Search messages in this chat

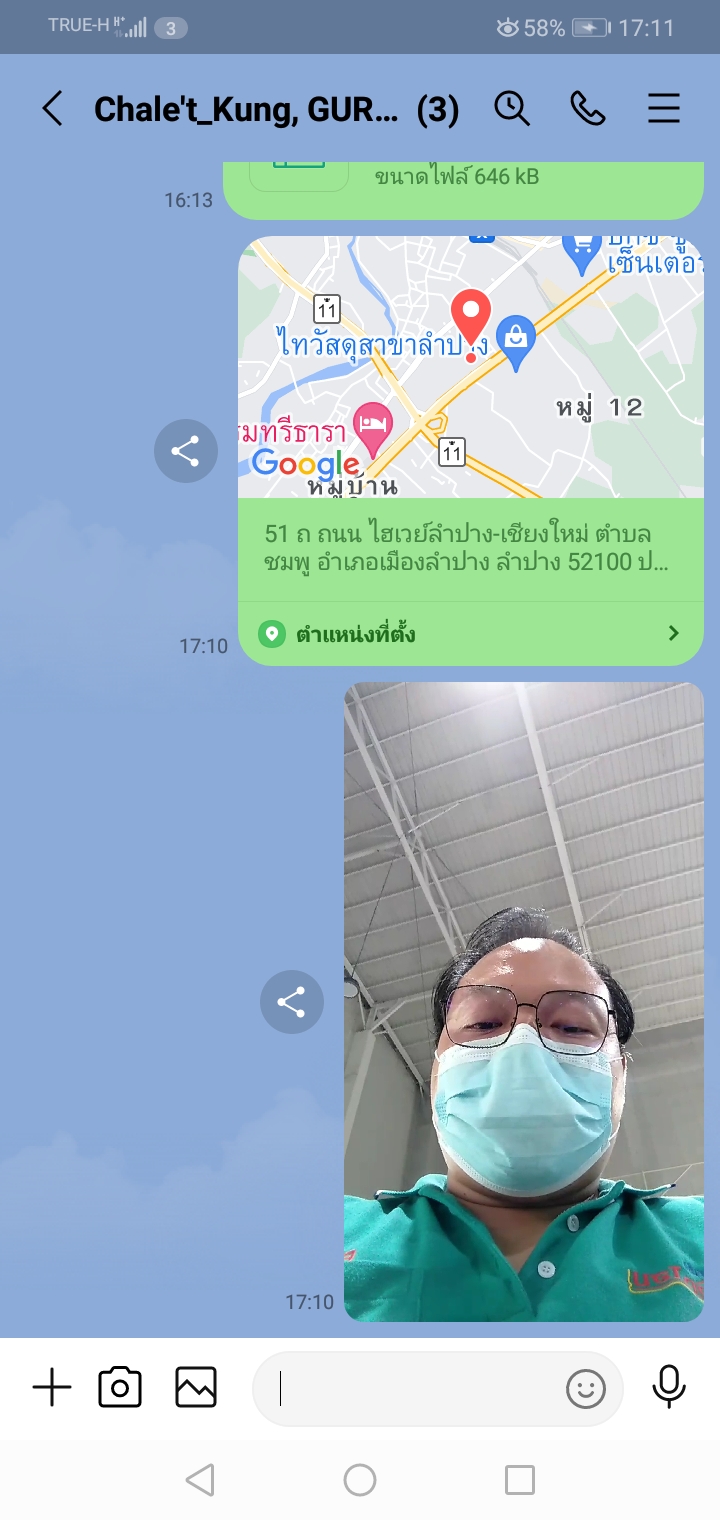point(512,108)
